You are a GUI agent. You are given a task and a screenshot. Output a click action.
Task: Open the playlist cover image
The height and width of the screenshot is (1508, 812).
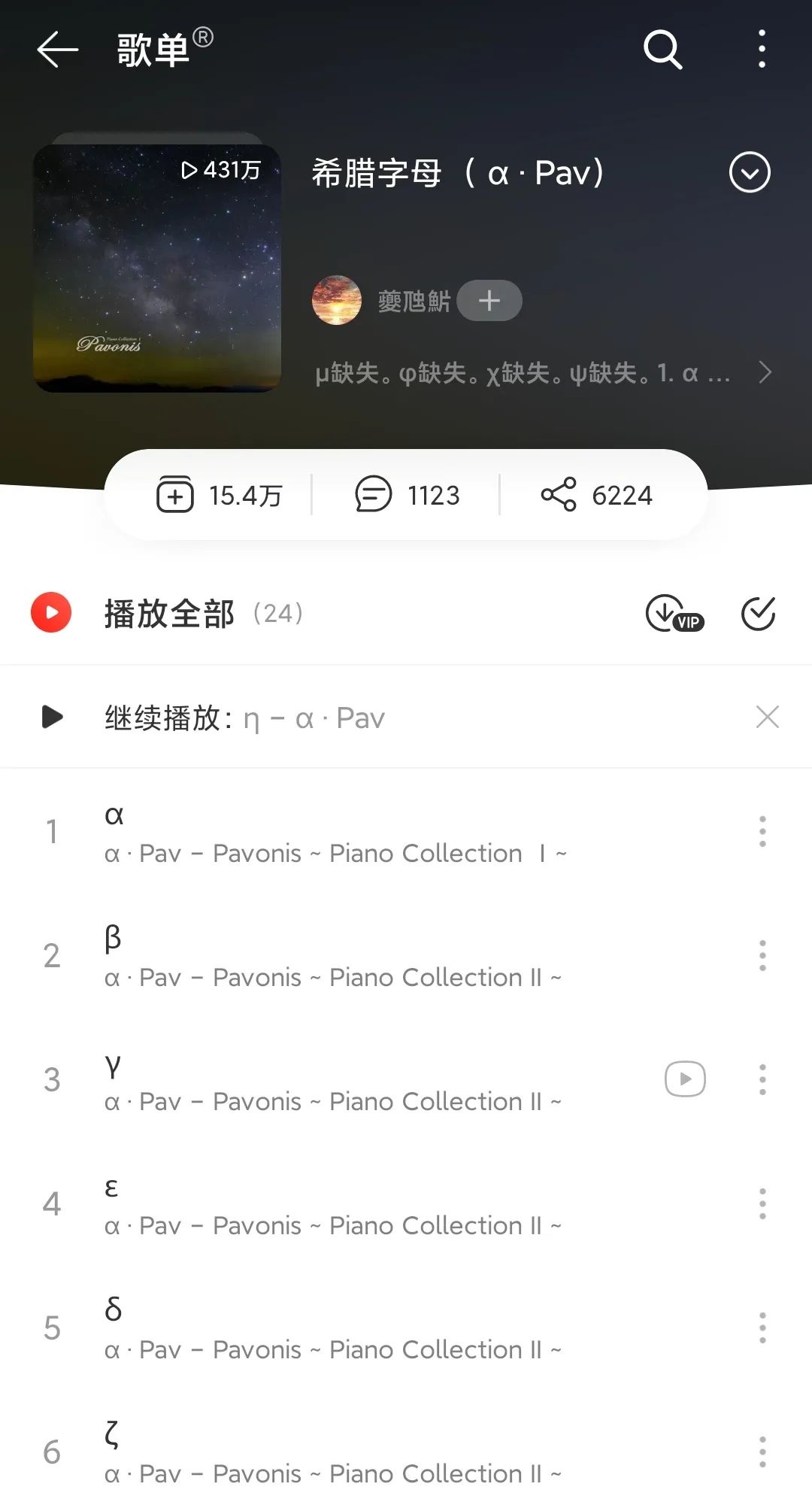[x=157, y=267]
